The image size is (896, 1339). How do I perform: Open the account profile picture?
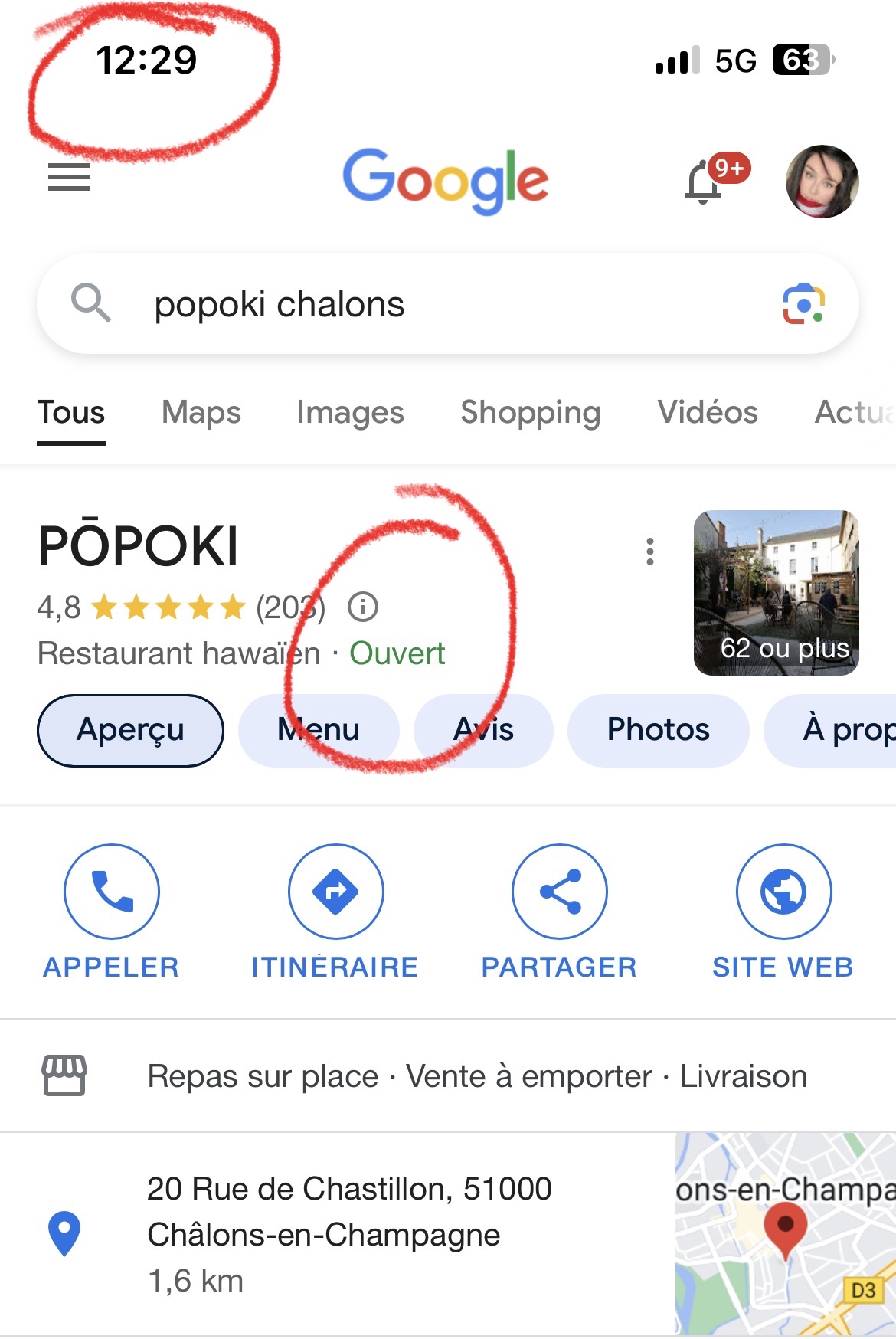822,182
